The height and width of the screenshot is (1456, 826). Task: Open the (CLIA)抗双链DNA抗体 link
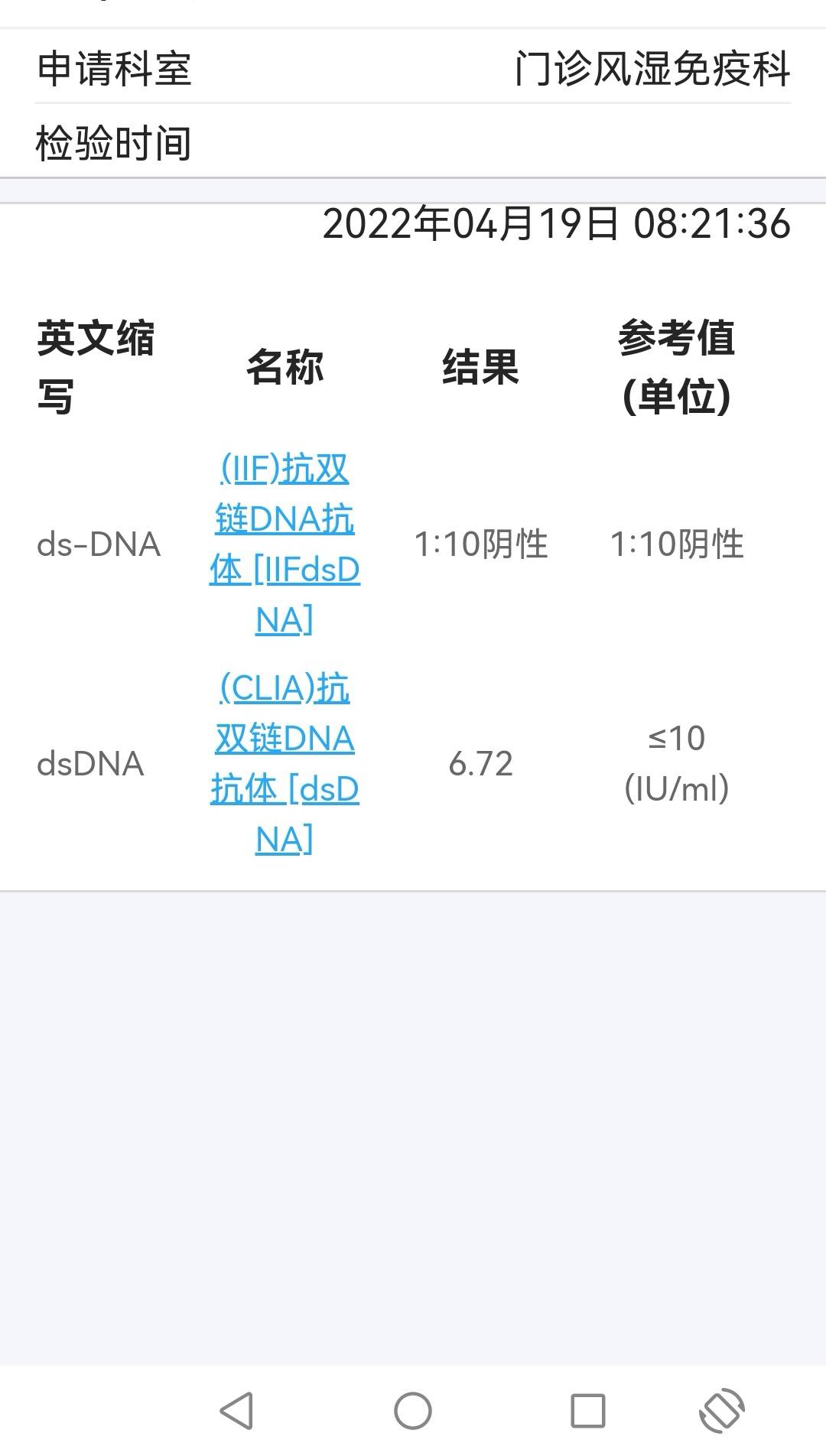click(x=283, y=763)
